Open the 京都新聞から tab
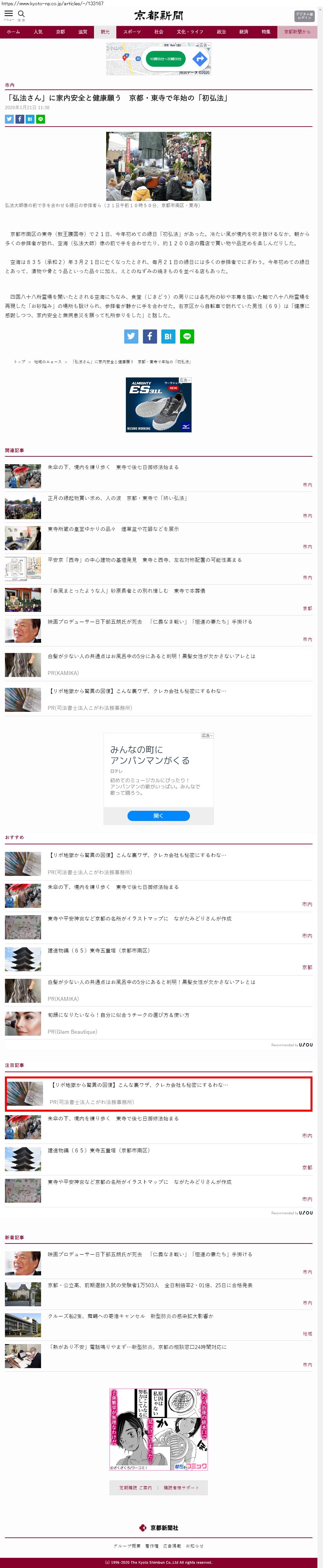 [x=297, y=32]
